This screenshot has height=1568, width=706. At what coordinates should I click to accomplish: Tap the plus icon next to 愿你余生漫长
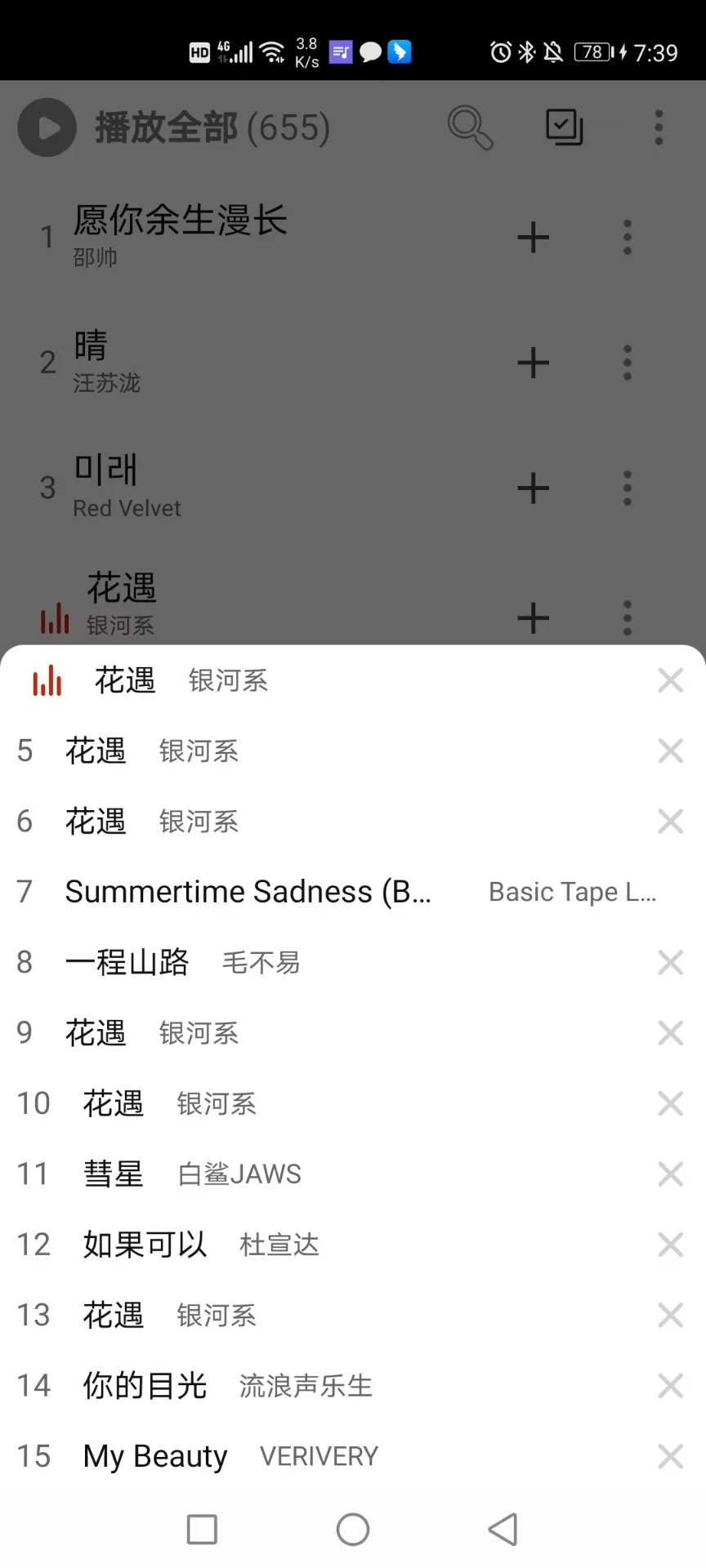pyautogui.click(x=533, y=237)
